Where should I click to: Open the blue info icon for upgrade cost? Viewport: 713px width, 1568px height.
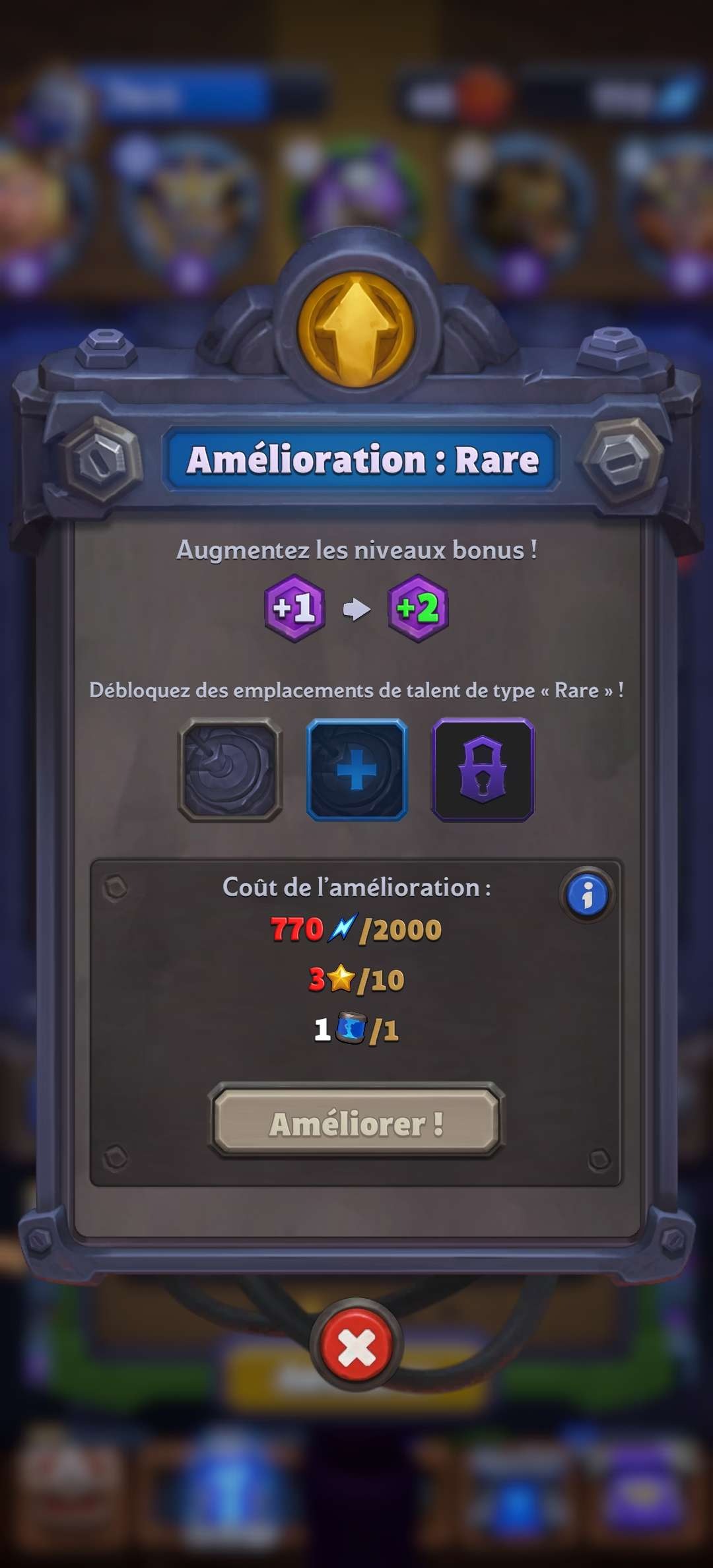pyautogui.click(x=587, y=895)
